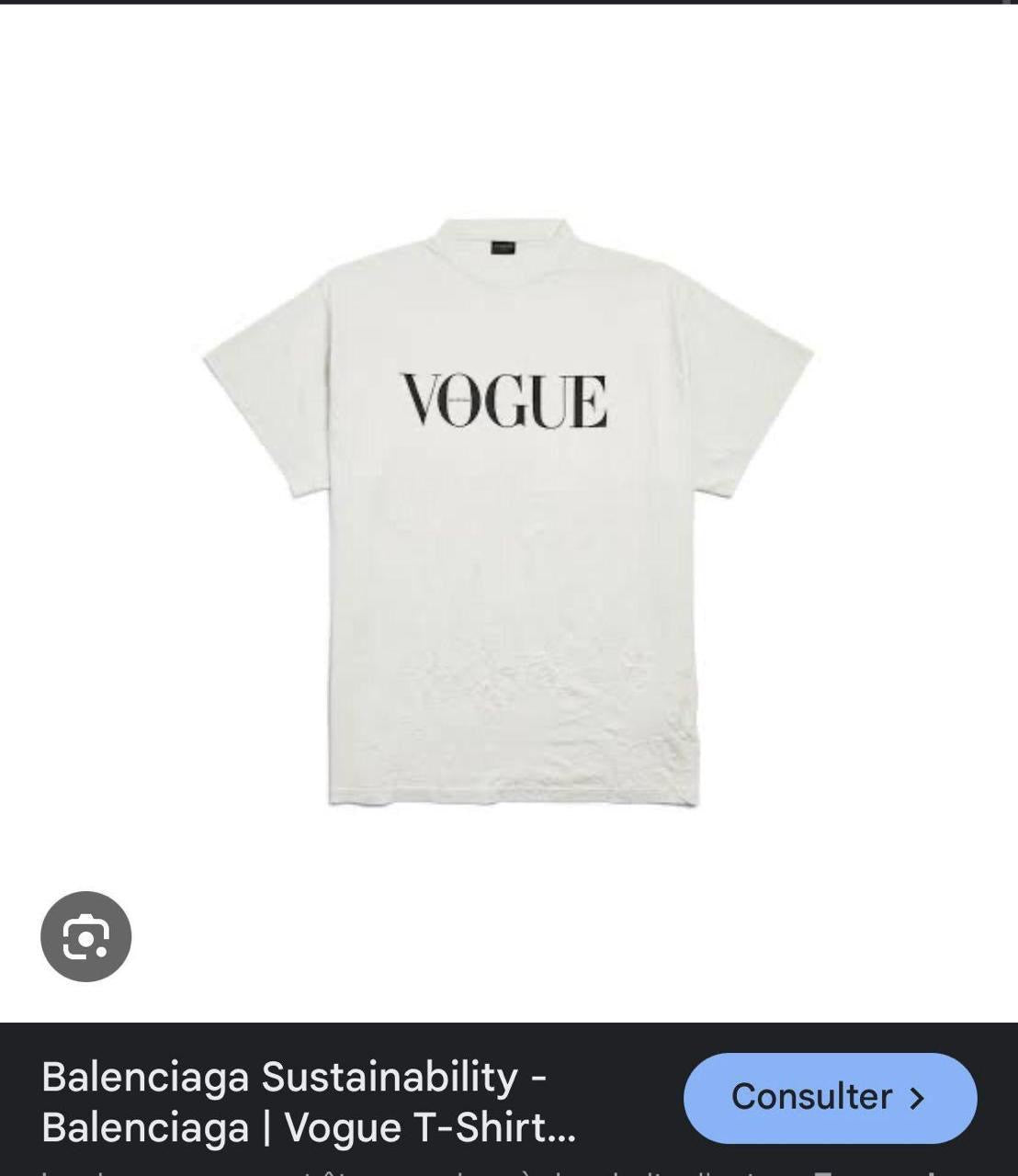This screenshot has height=1176, width=1018.
Task: Tap the Consulter button
Action: pos(830,1098)
